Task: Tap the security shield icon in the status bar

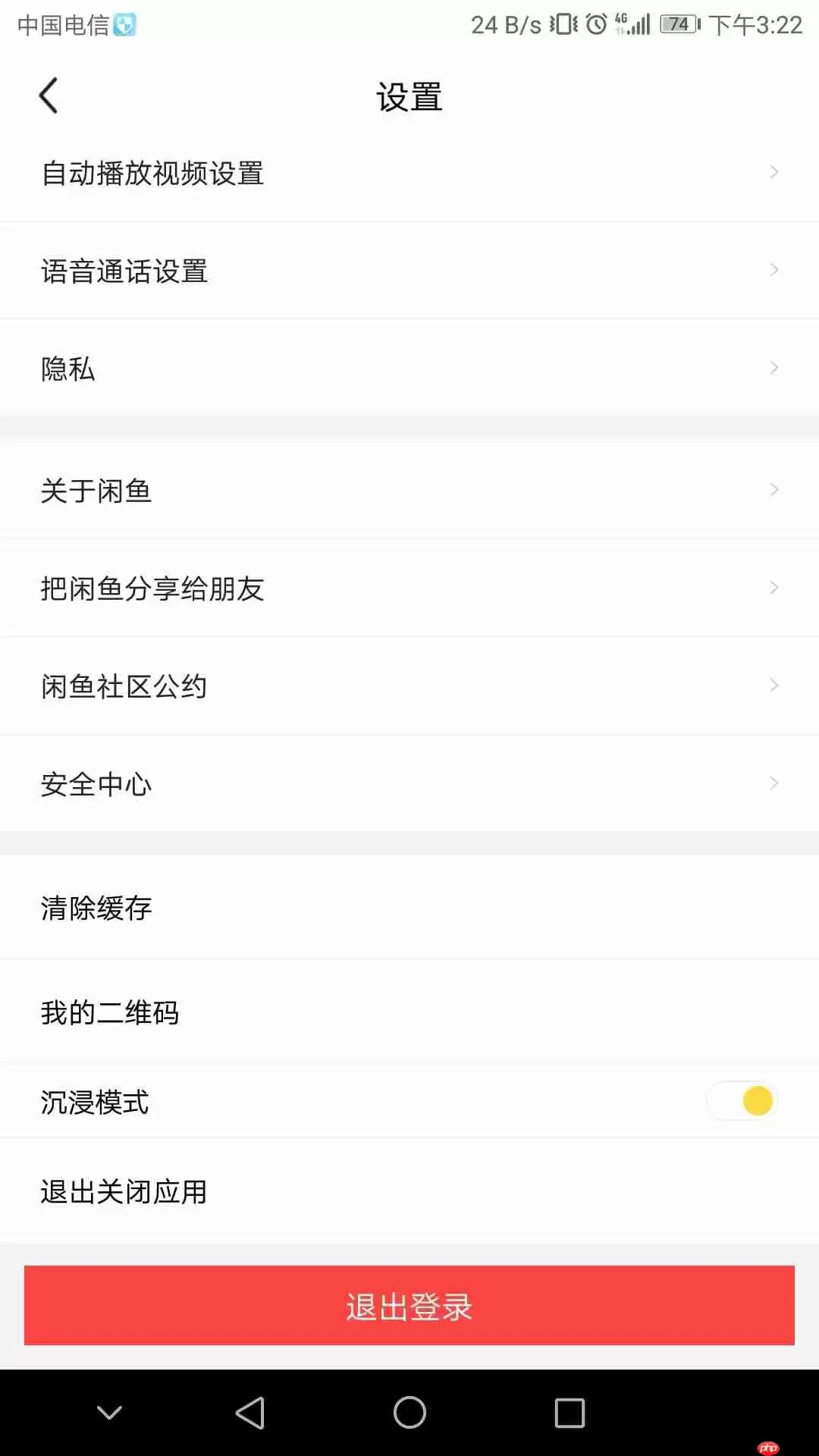Action: (124, 24)
